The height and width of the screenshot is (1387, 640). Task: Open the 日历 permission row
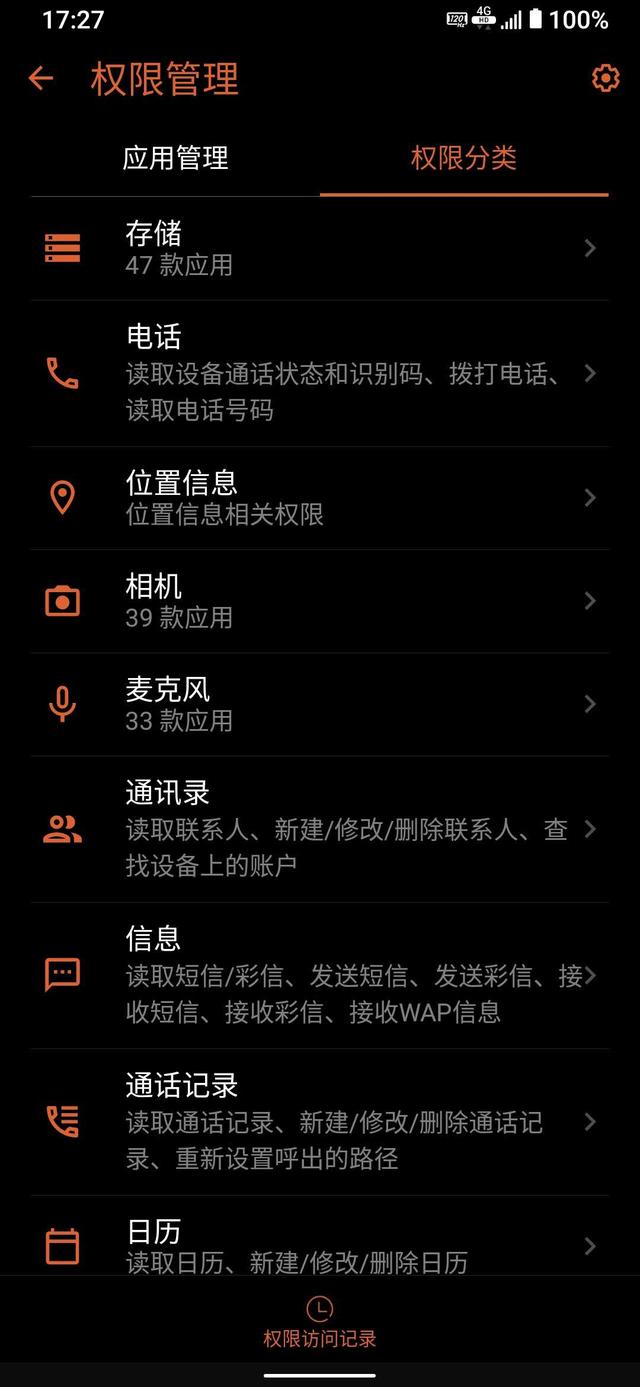(320, 1236)
